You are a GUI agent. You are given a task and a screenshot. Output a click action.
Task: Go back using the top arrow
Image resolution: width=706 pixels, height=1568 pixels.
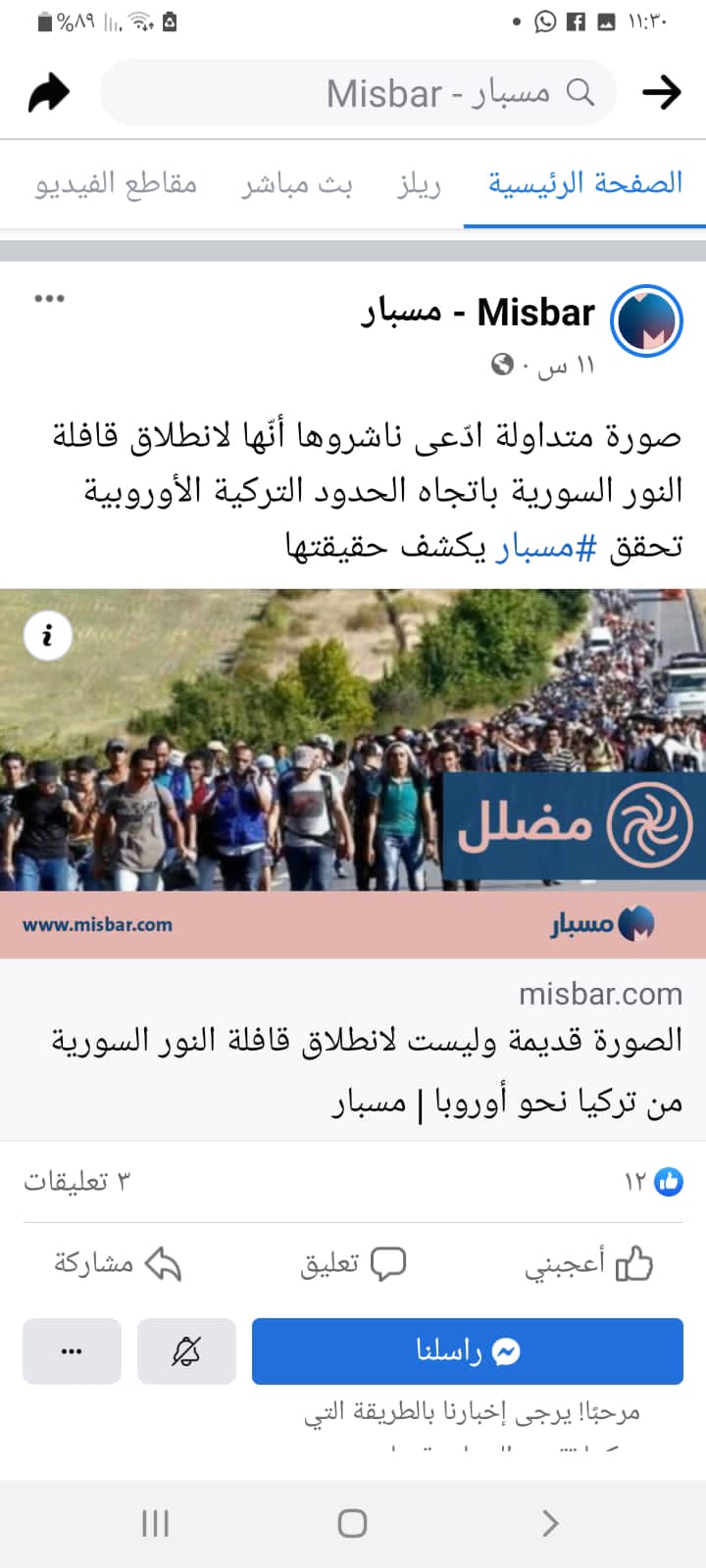[661, 93]
